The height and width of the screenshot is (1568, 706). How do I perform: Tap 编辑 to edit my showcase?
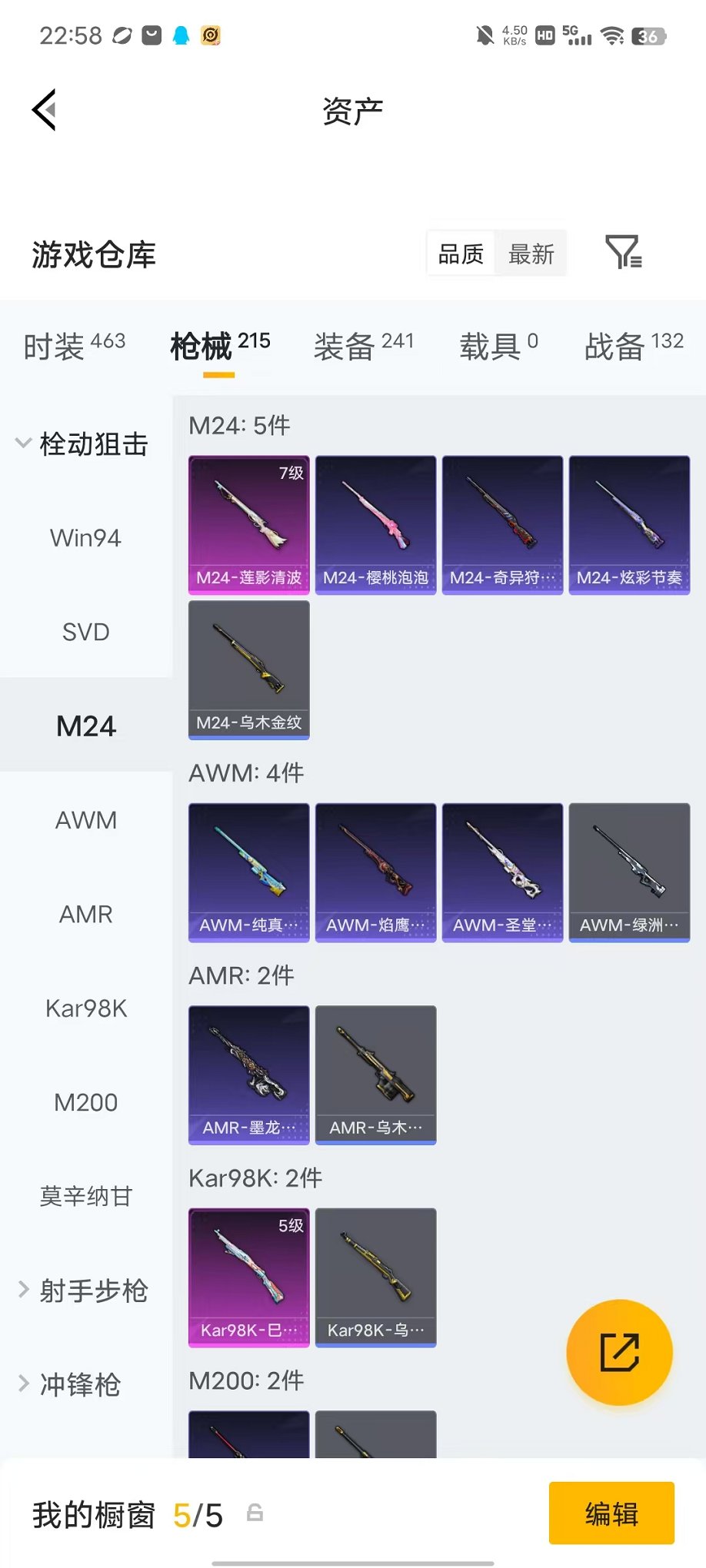click(x=611, y=1513)
